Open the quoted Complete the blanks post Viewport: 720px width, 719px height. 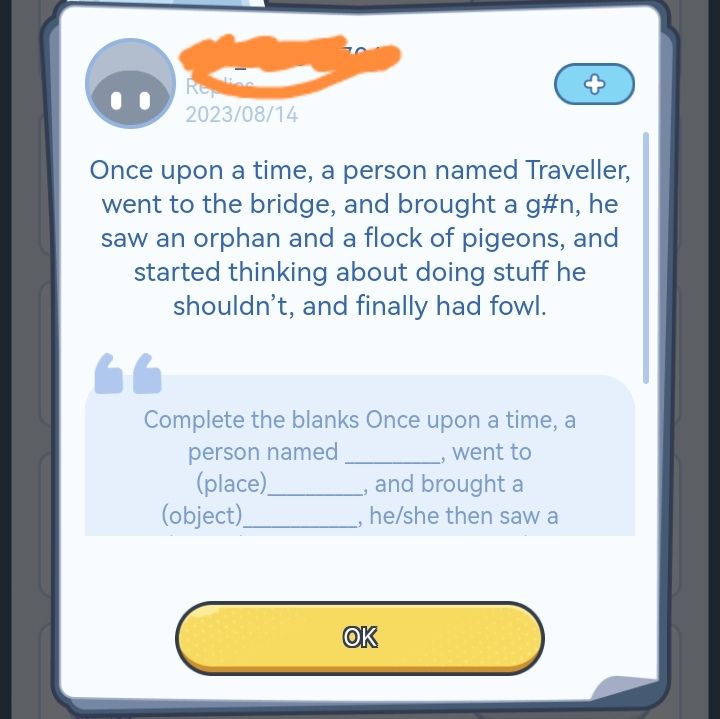coord(360,466)
